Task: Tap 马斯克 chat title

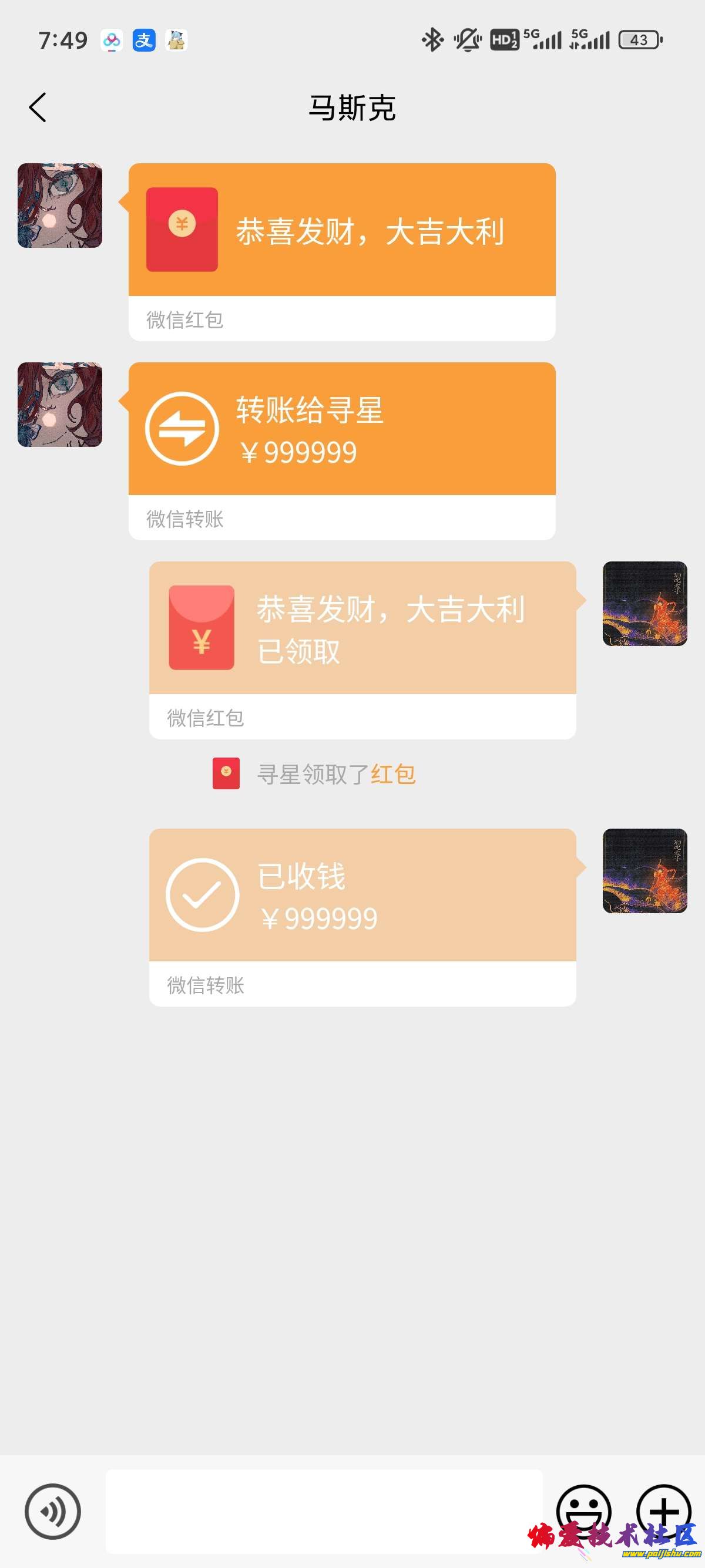Action: click(352, 108)
